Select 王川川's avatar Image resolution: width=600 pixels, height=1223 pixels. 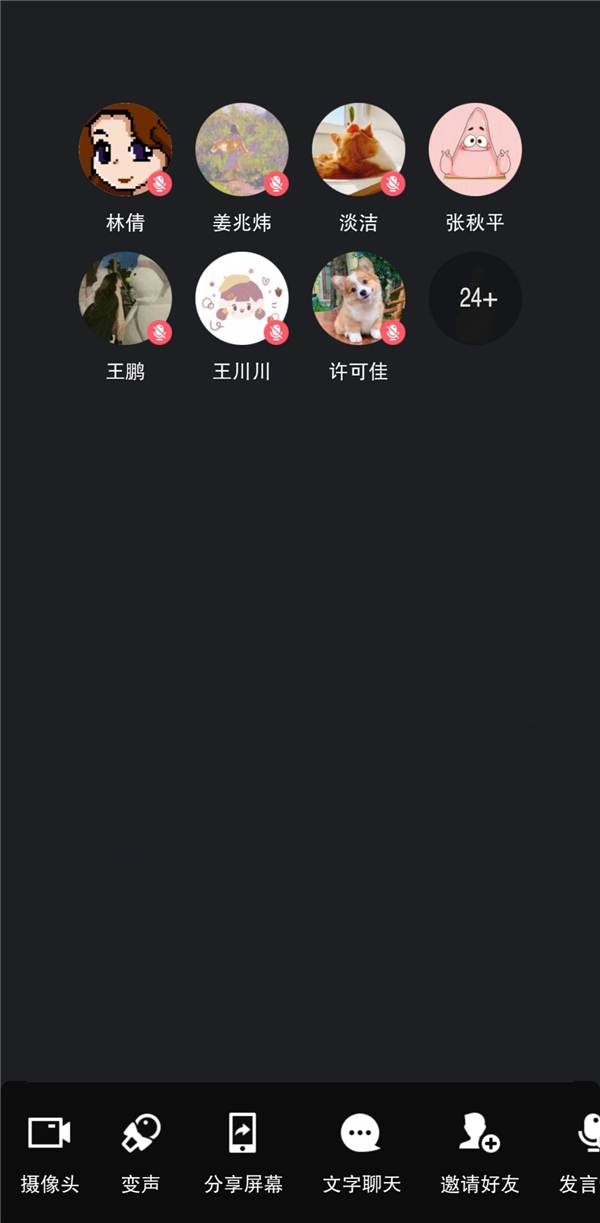(x=242, y=298)
